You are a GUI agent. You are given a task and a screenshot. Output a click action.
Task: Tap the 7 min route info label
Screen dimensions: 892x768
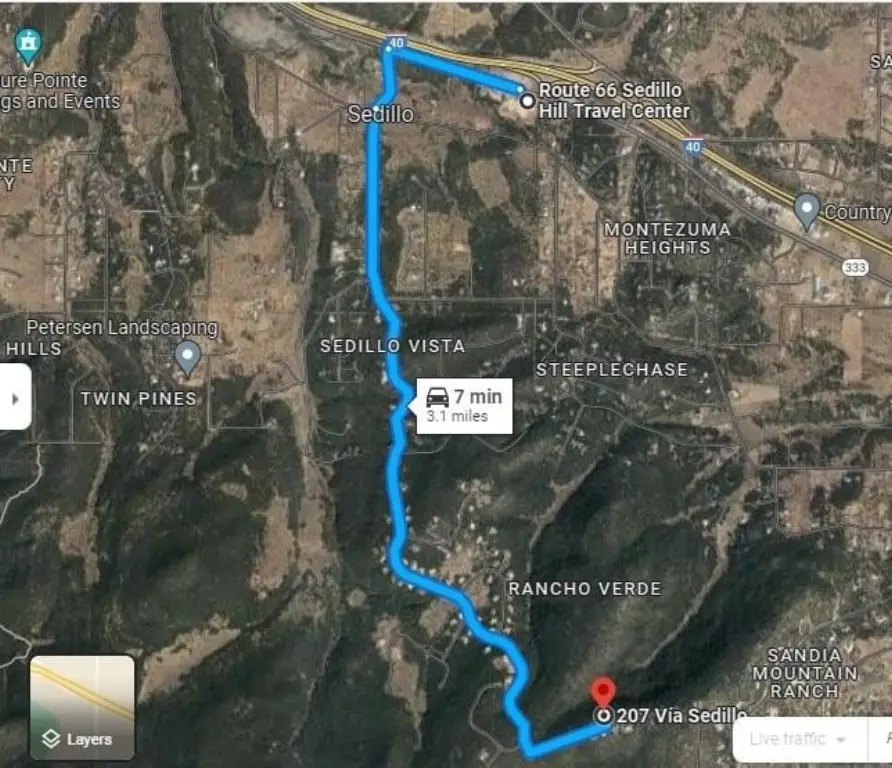point(464,405)
